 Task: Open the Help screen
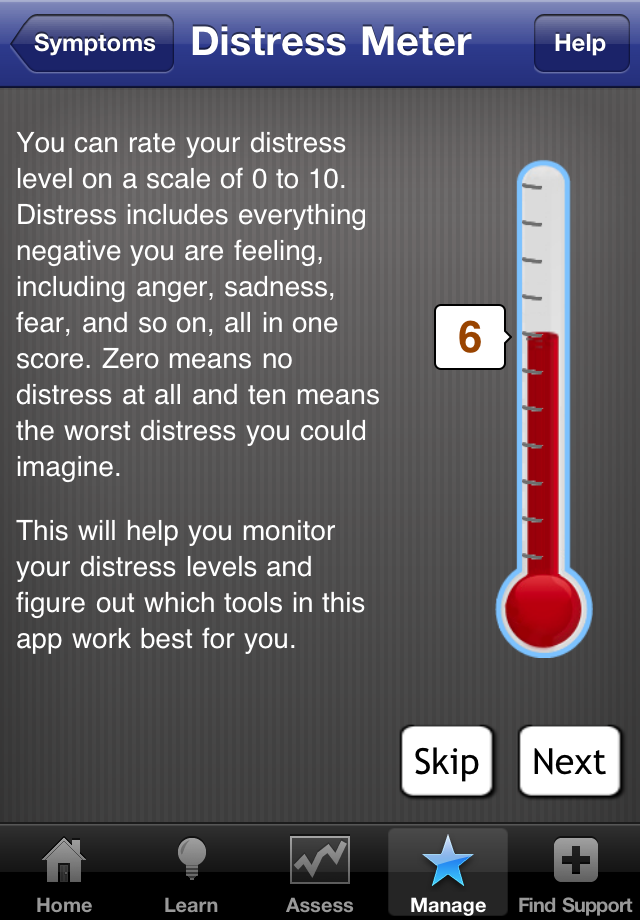click(581, 43)
